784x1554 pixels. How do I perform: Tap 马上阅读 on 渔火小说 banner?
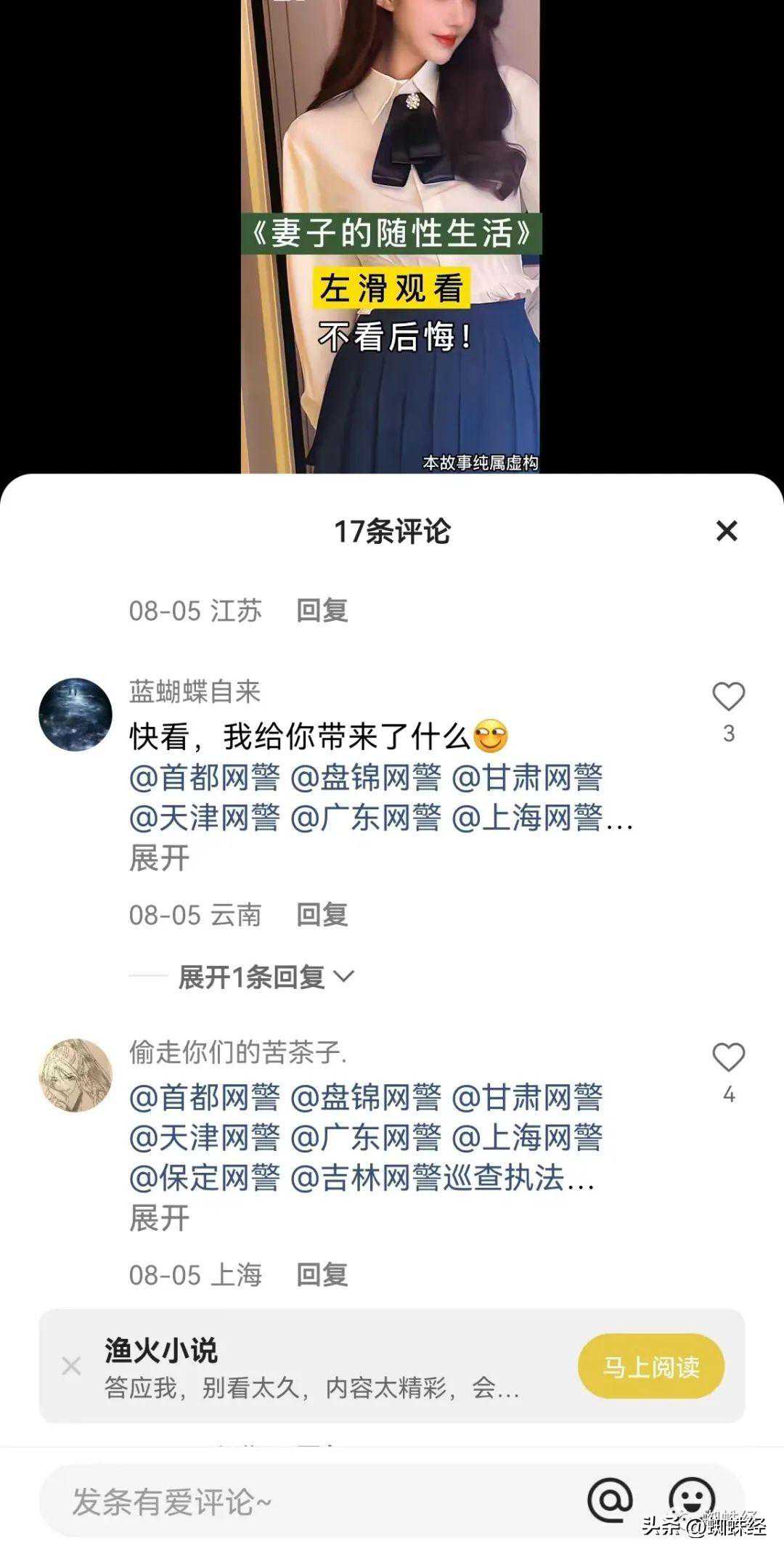[650, 1367]
